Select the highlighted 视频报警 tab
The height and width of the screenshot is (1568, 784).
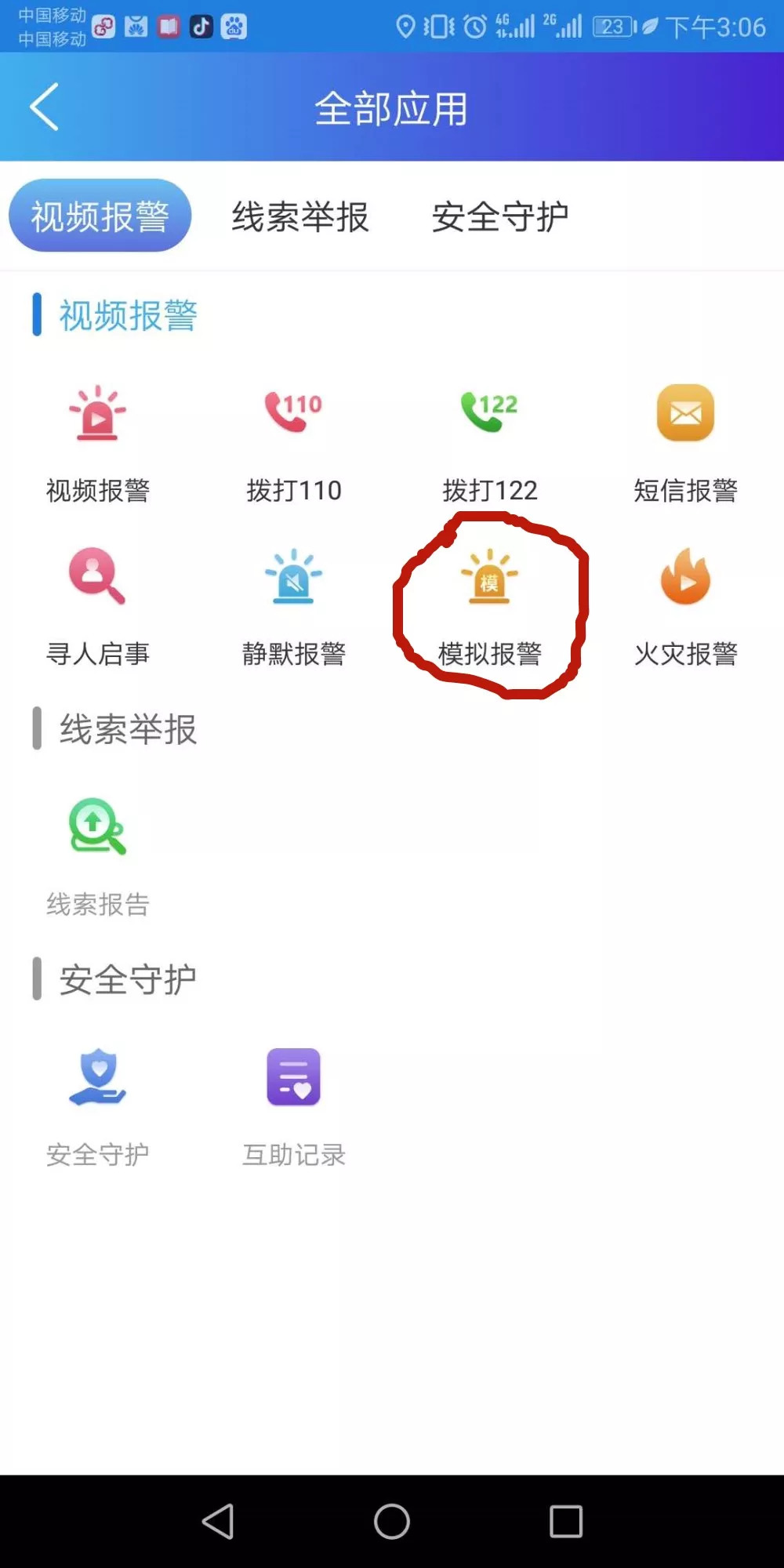click(99, 215)
